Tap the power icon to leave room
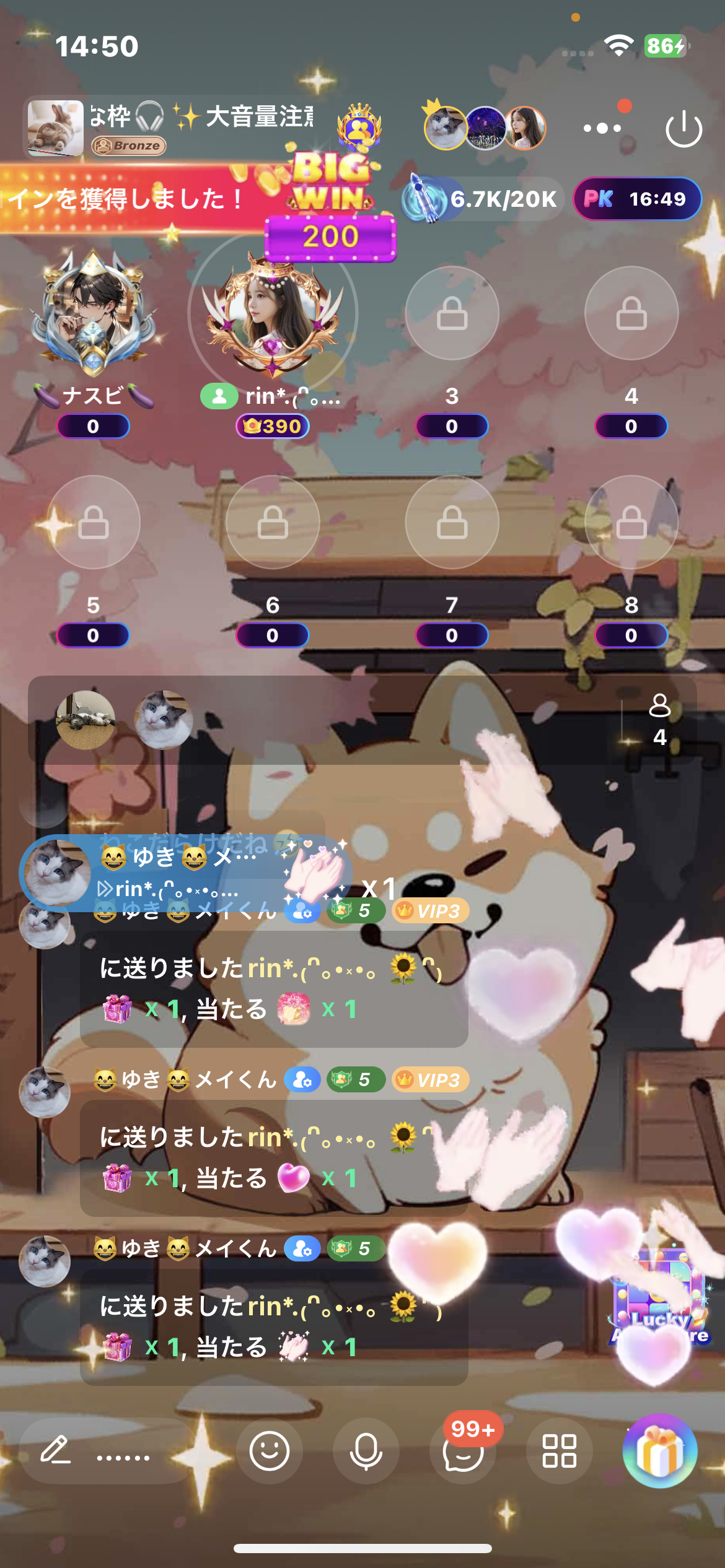Viewport: 725px width, 1568px height. [x=683, y=129]
